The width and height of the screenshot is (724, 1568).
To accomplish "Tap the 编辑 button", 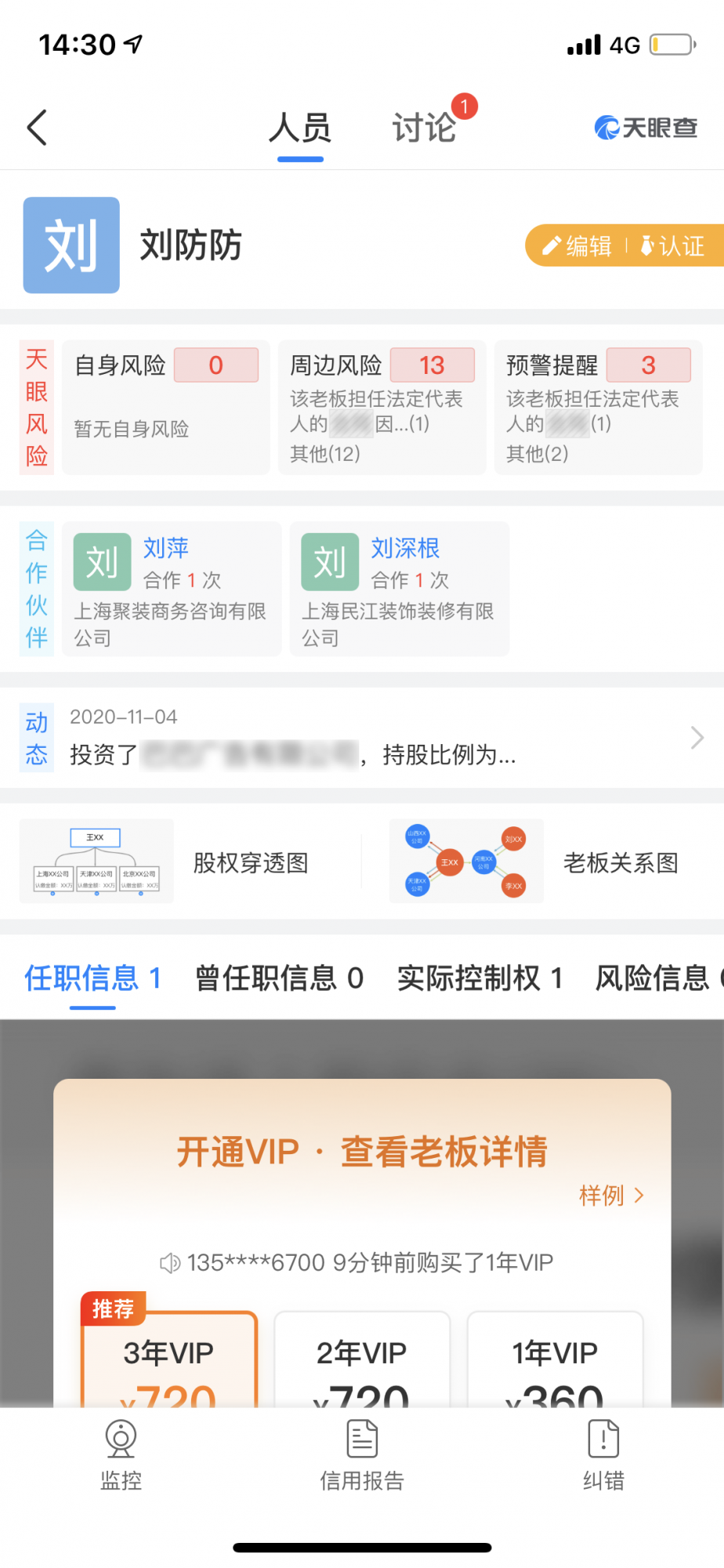I will [x=578, y=246].
